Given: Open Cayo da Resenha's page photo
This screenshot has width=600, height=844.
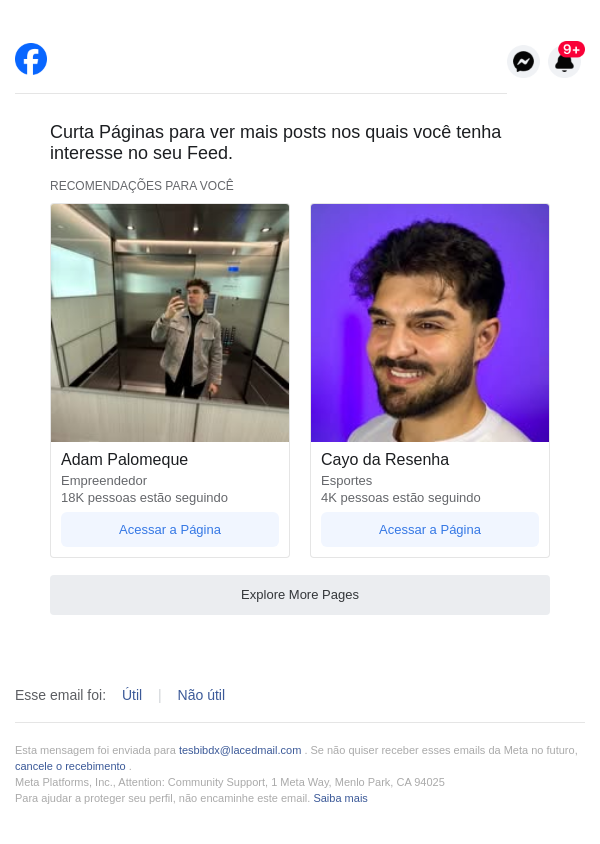Looking at the screenshot, I should tap(430, 323).
